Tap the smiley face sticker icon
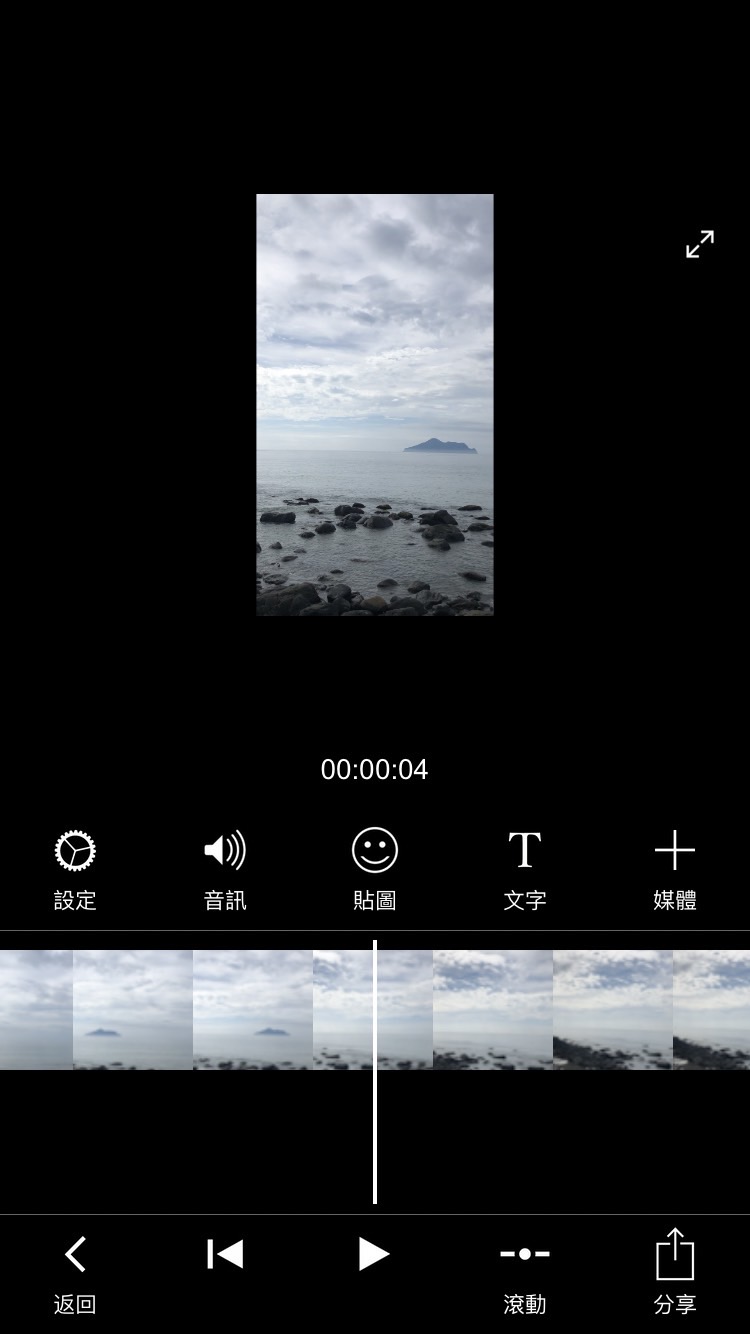This screenshot has width=750, height=1334. [375, 850]
